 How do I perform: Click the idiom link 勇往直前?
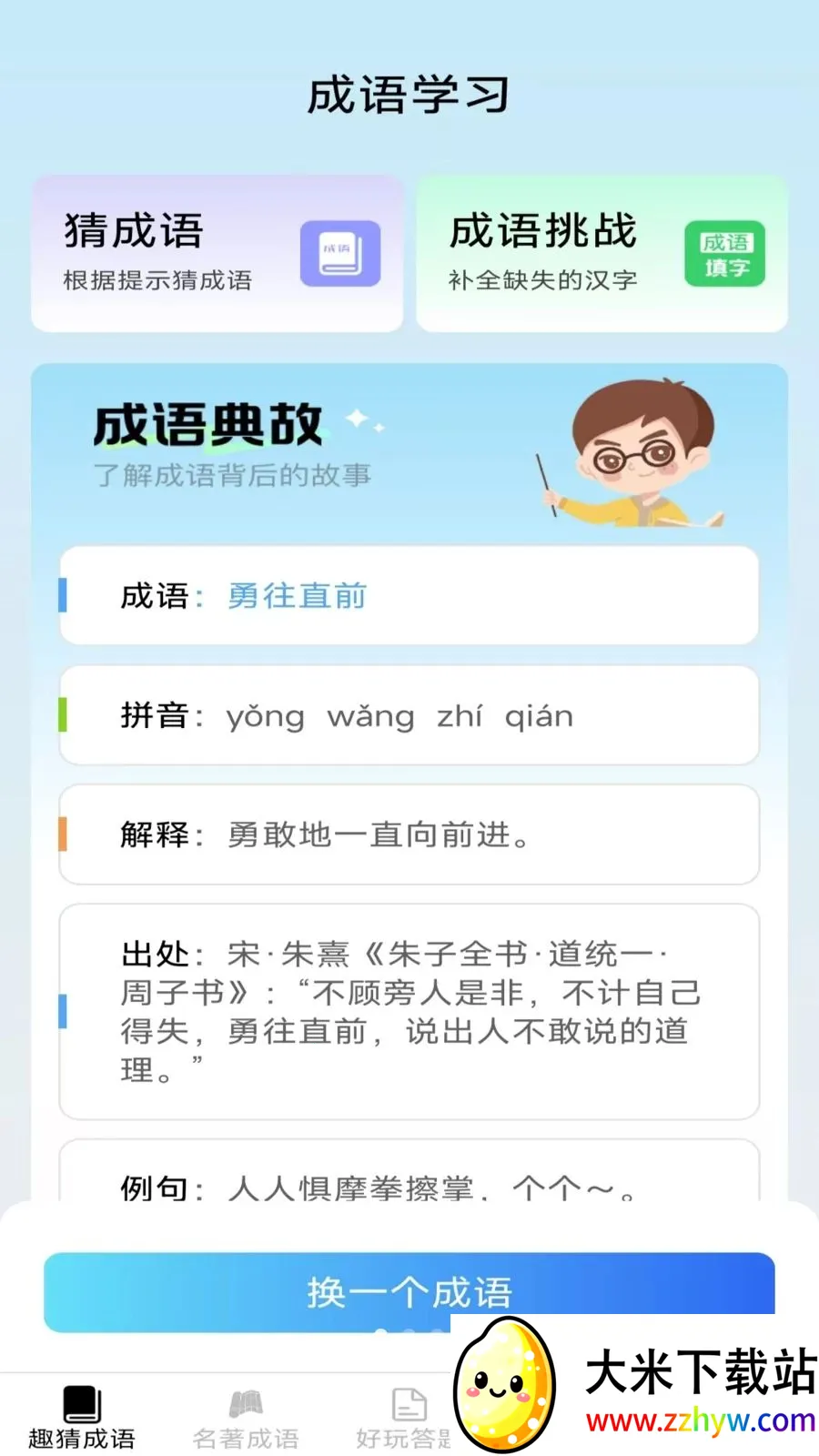(x=296, y=596)
